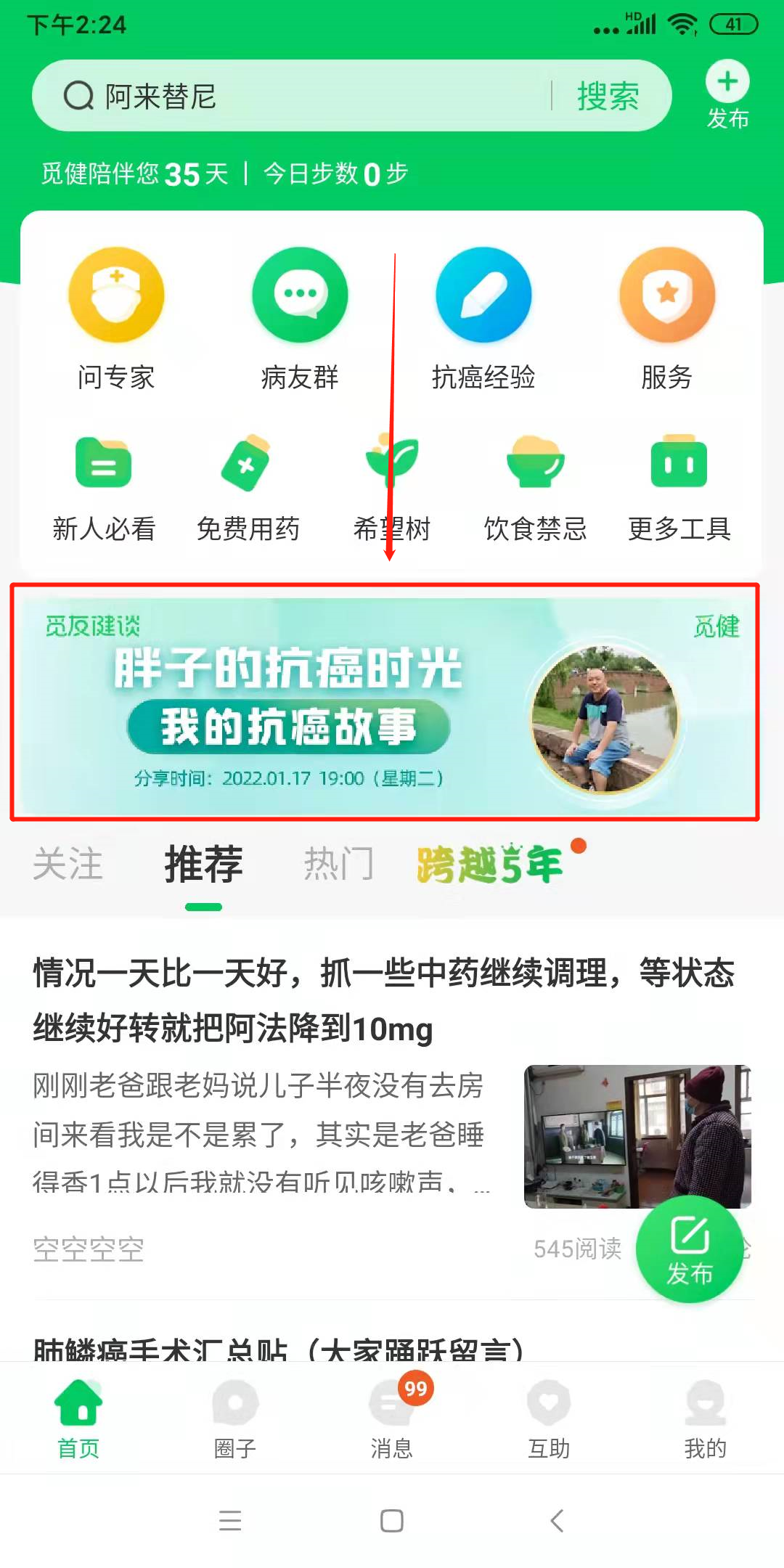This screenshot has height=1568, width=784.
Task: Switch to the 关注 tab
Action: point(68,864)
